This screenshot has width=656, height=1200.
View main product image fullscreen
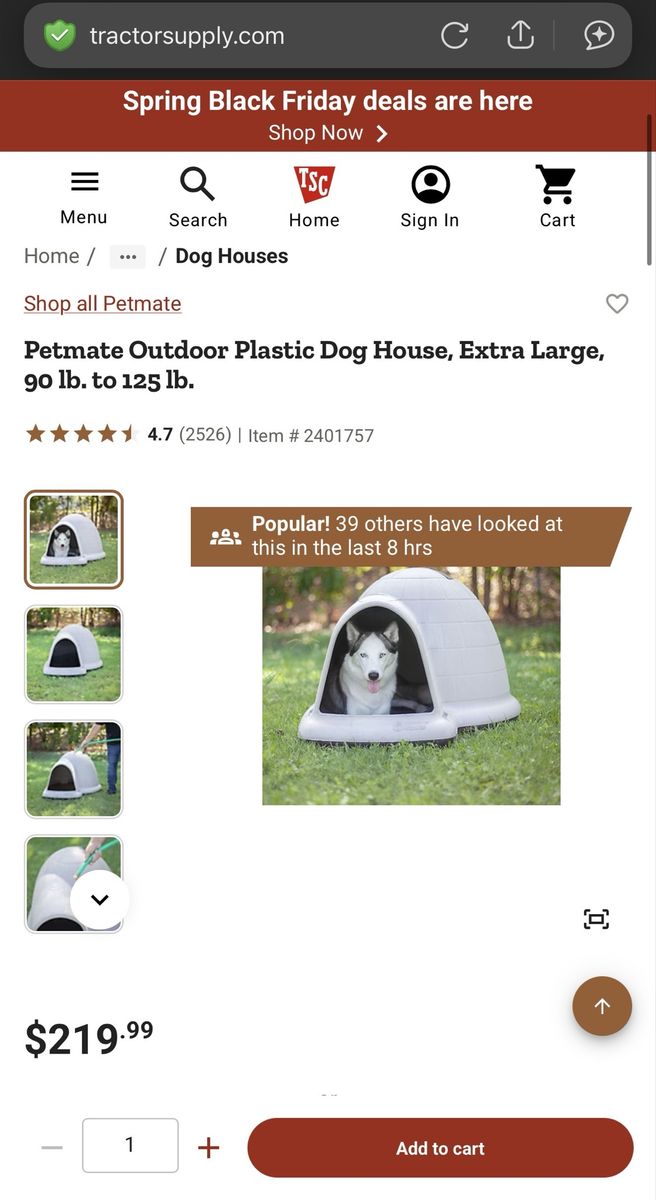[x=596, y=919]
